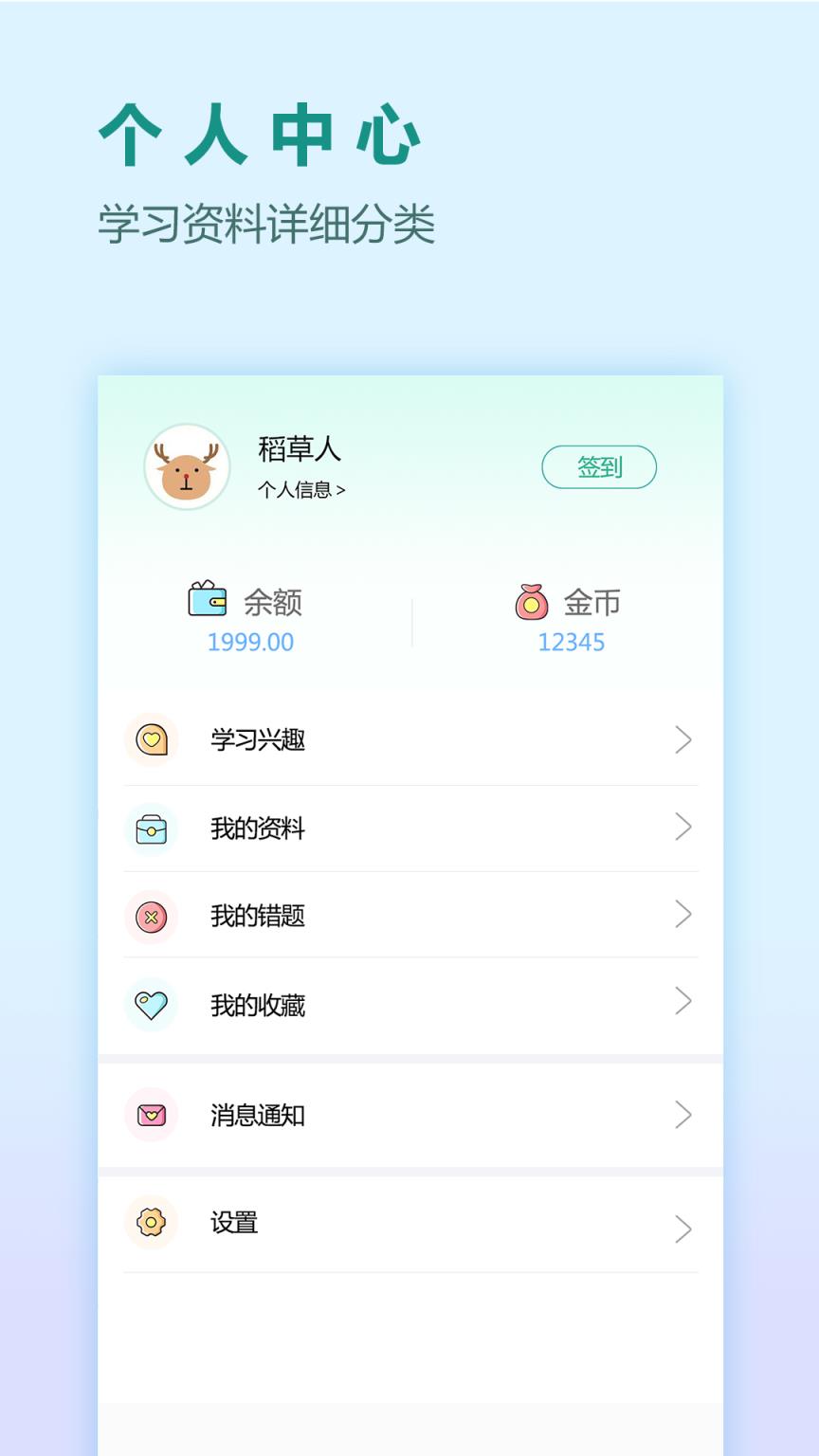The width and height of the screenshot is (819, 1456).
Task: Open 我的错题 via its right arrow
Action: pyautogui.click(x=683, y=915)
